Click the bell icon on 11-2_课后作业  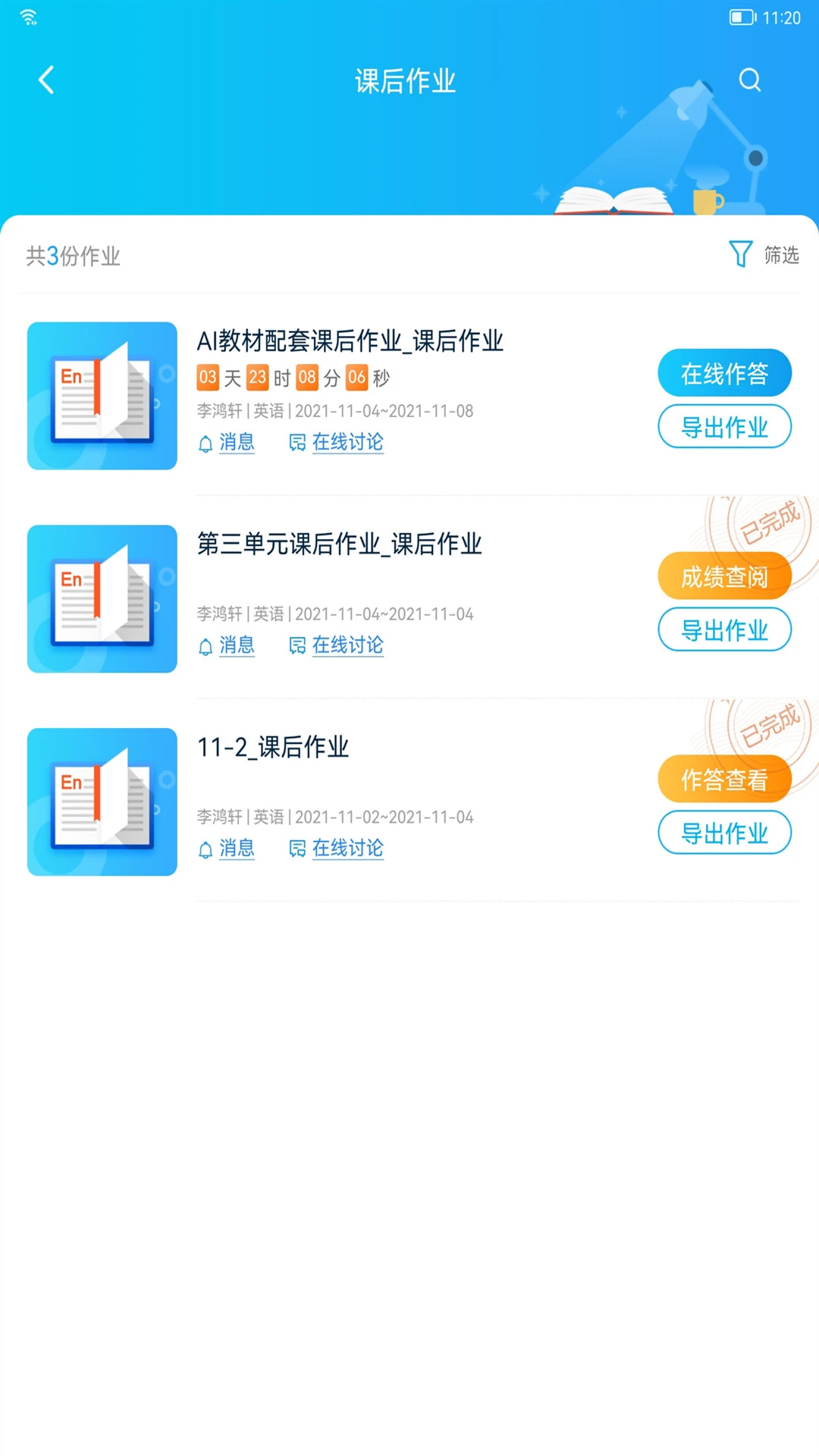point(205,849)
